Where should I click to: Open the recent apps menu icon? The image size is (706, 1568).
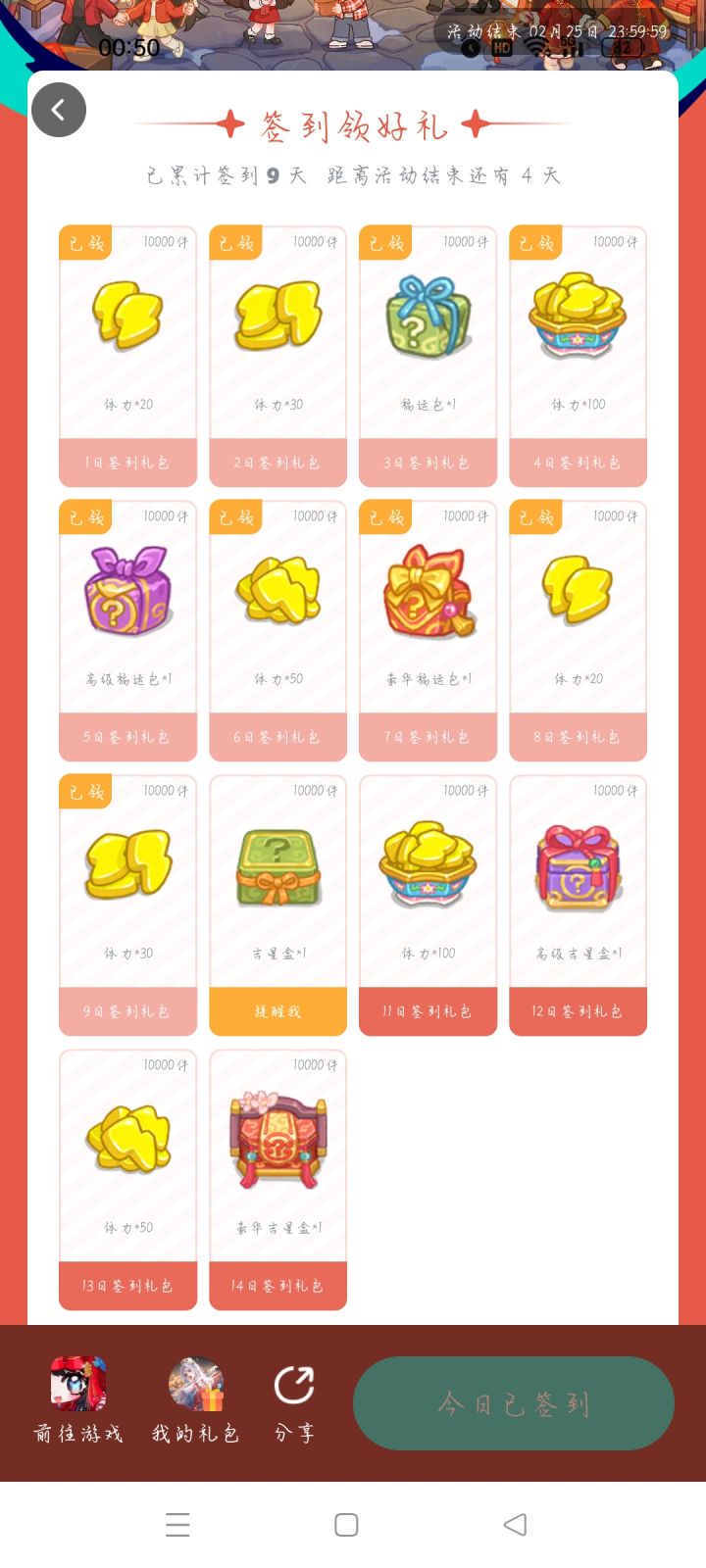pos(176,1524)
